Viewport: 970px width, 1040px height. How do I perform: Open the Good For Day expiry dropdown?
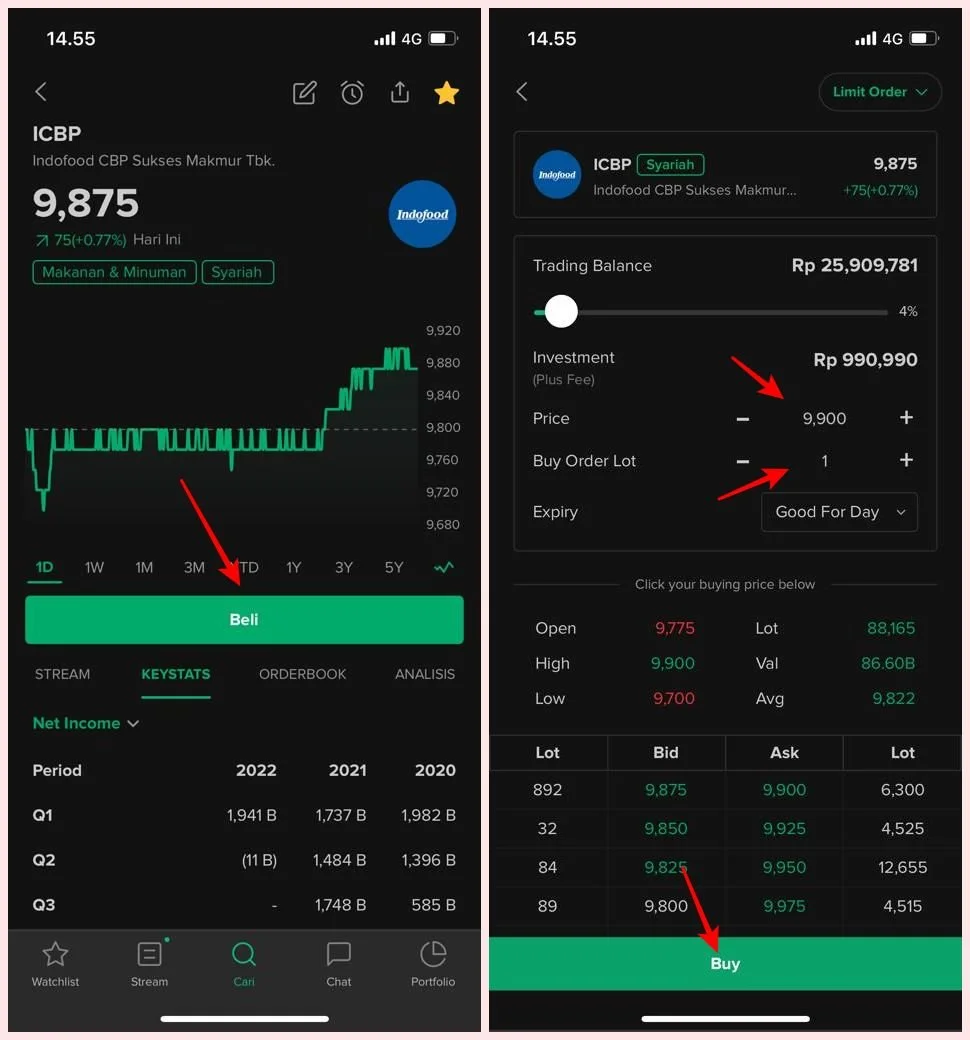(839, 512)
